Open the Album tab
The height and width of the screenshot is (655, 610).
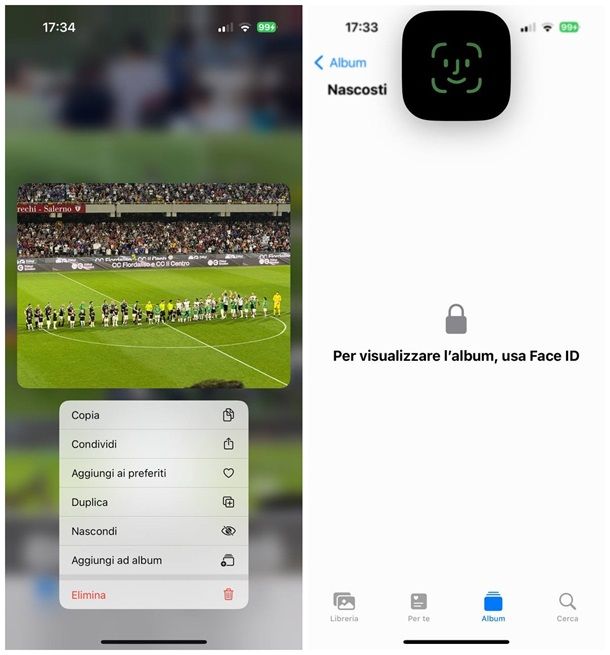pyautogui.click(x=493, y=607)
